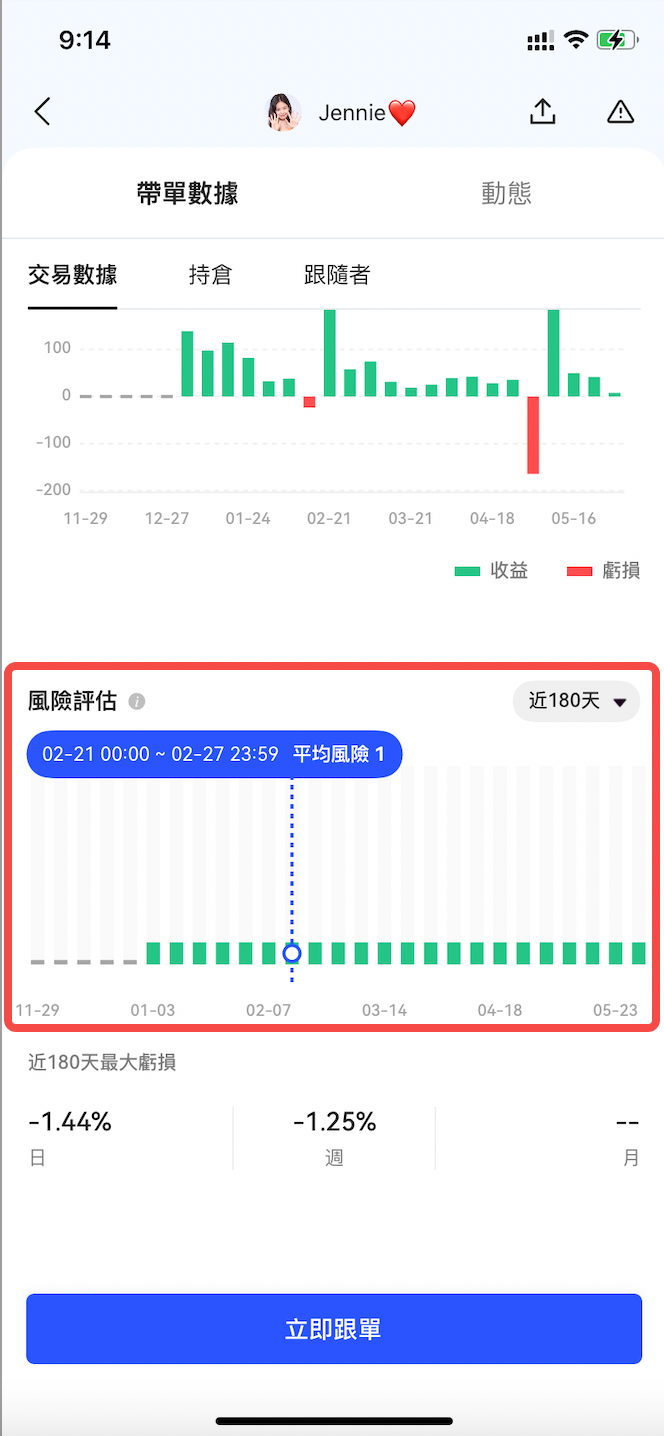This screenshot has width=664, height=1436.
Task: Open the warning report icon
Action: pos(620,112)
